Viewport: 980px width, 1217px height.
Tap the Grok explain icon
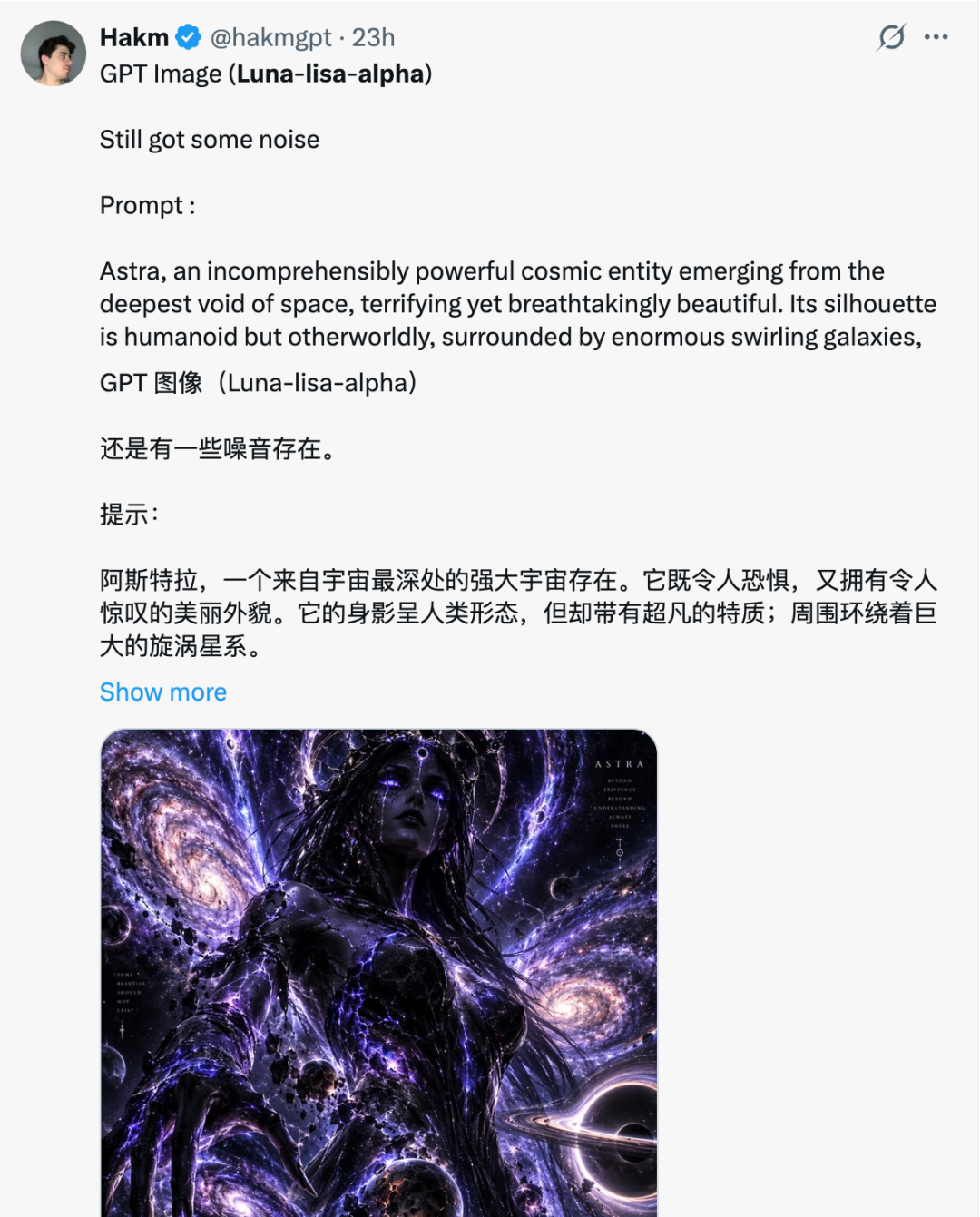pyautogui.click(x=891, y=37)
